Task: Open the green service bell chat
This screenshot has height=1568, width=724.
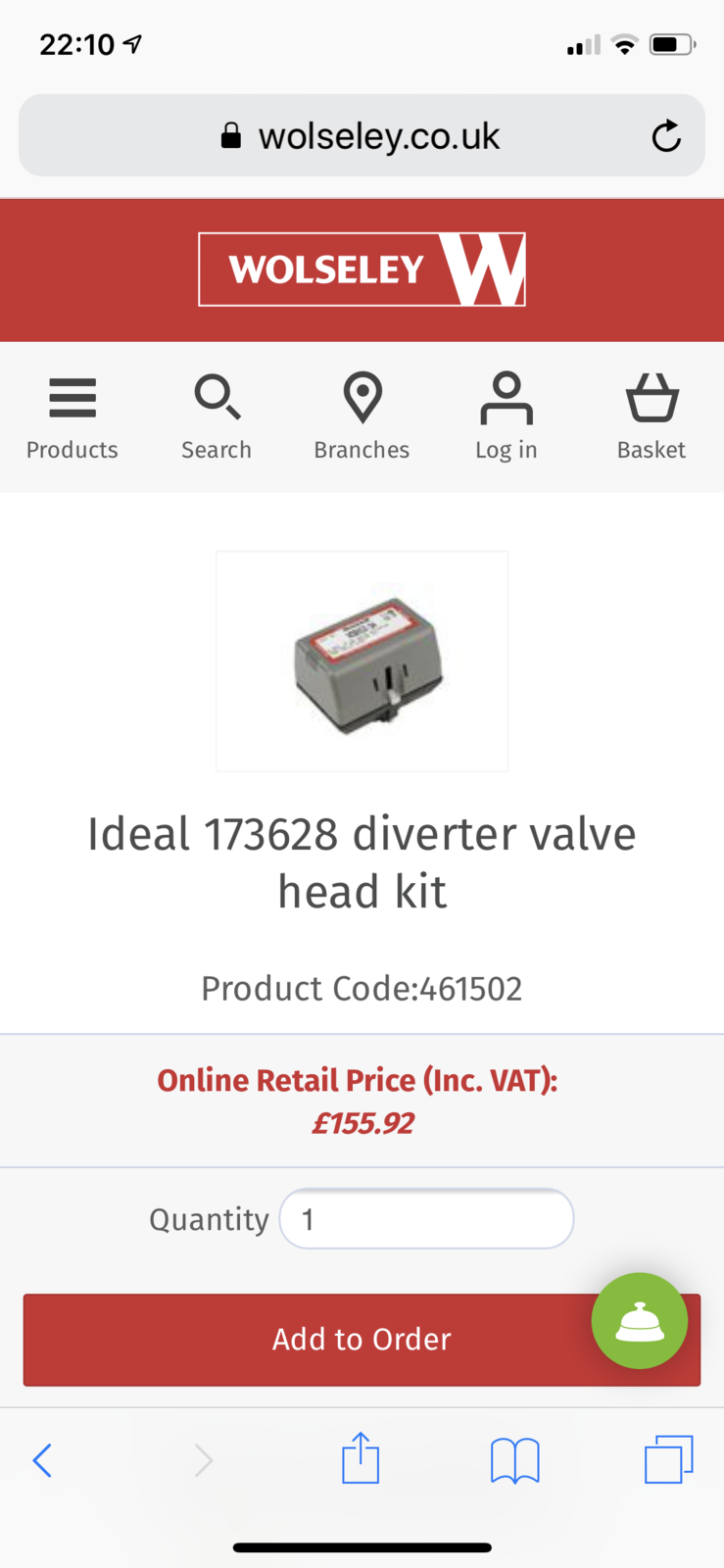Action: tap(640, 1321)
